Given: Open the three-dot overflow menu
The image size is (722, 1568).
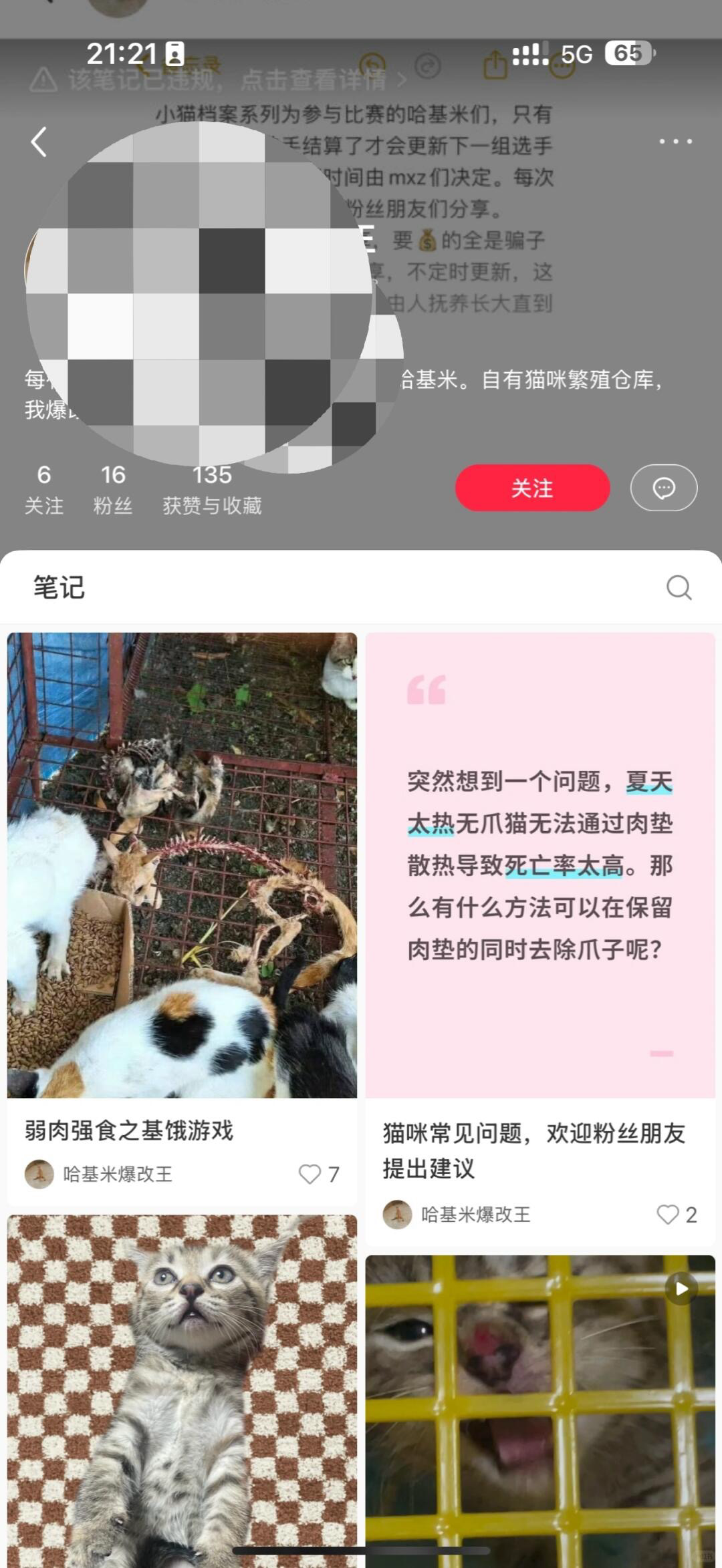Looking at the screenshot, I should [675, 142].
